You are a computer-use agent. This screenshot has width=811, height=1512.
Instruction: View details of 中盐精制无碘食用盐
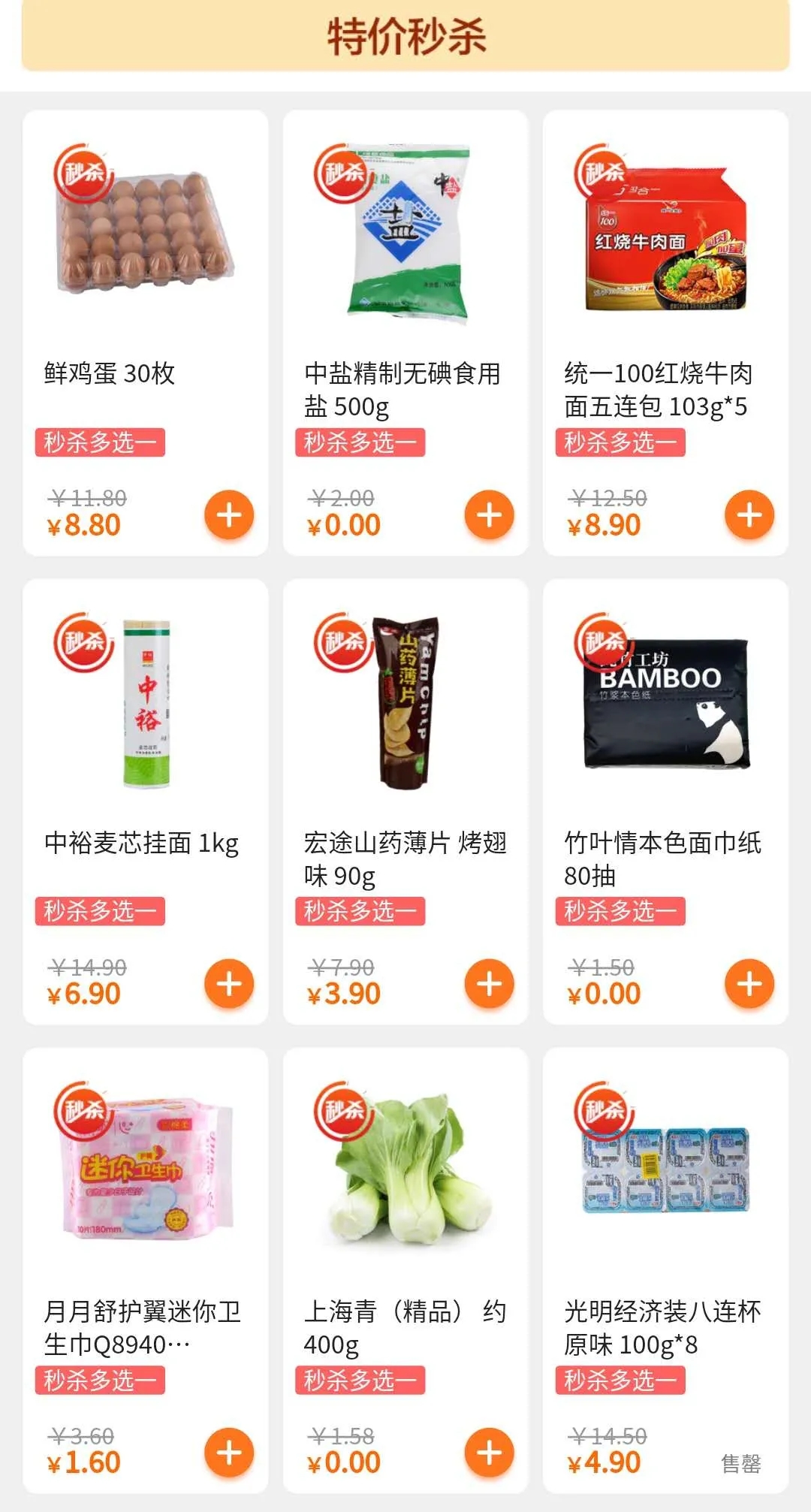(405, 233)
